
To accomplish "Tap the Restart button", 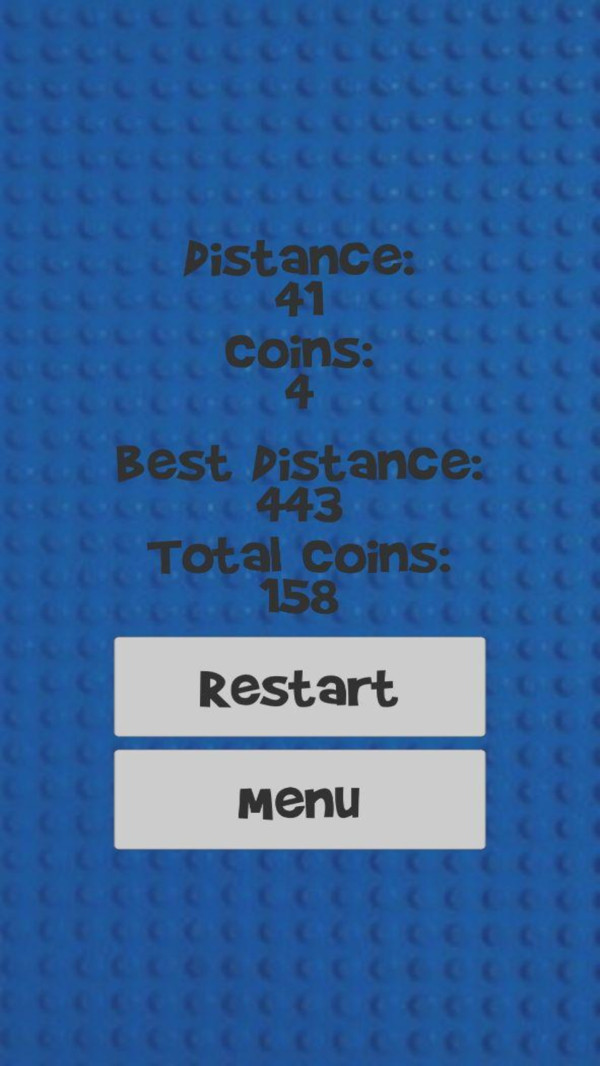I will point(299,687).
